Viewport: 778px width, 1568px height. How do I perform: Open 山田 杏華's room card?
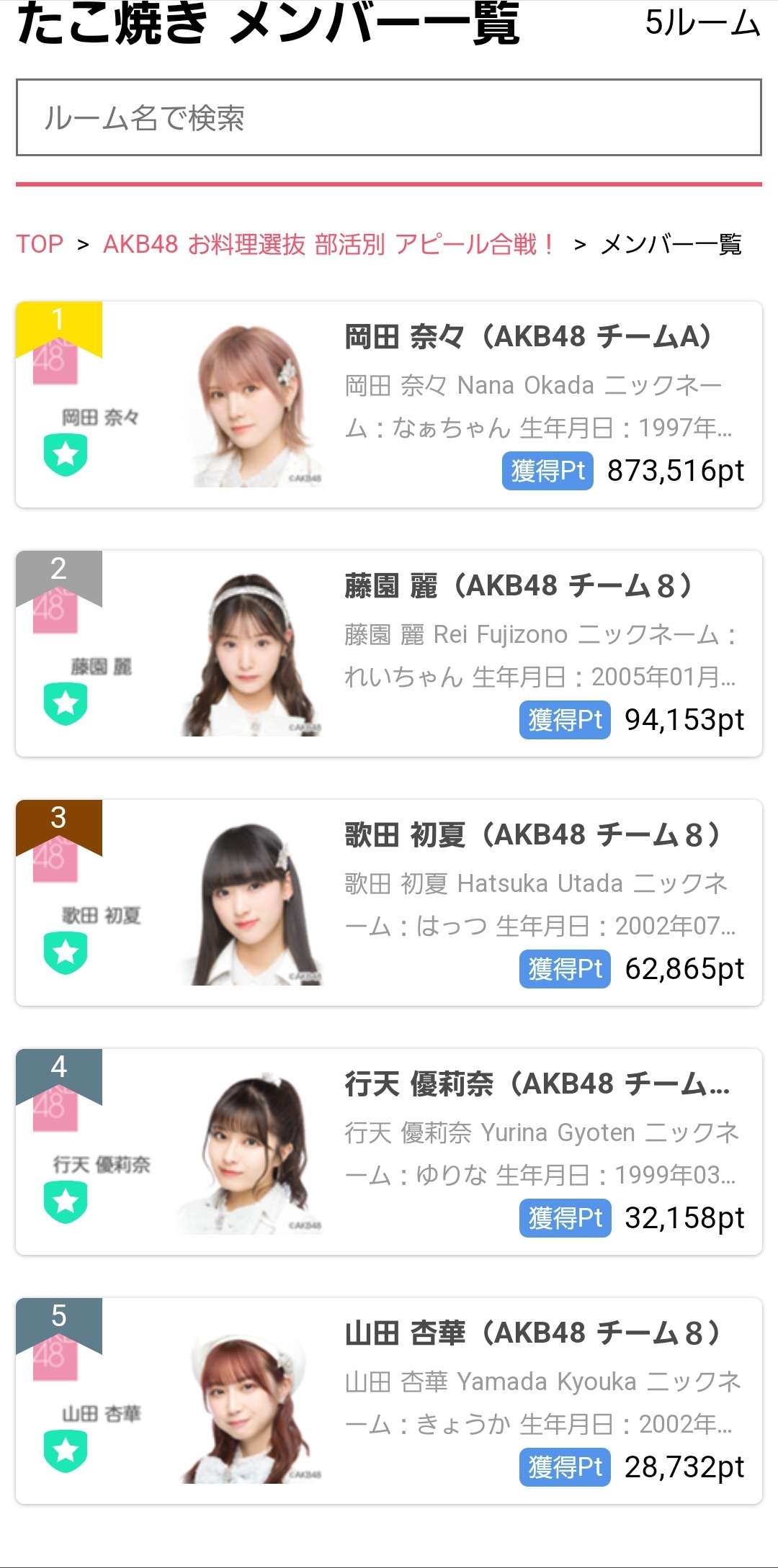(388, 1401)
